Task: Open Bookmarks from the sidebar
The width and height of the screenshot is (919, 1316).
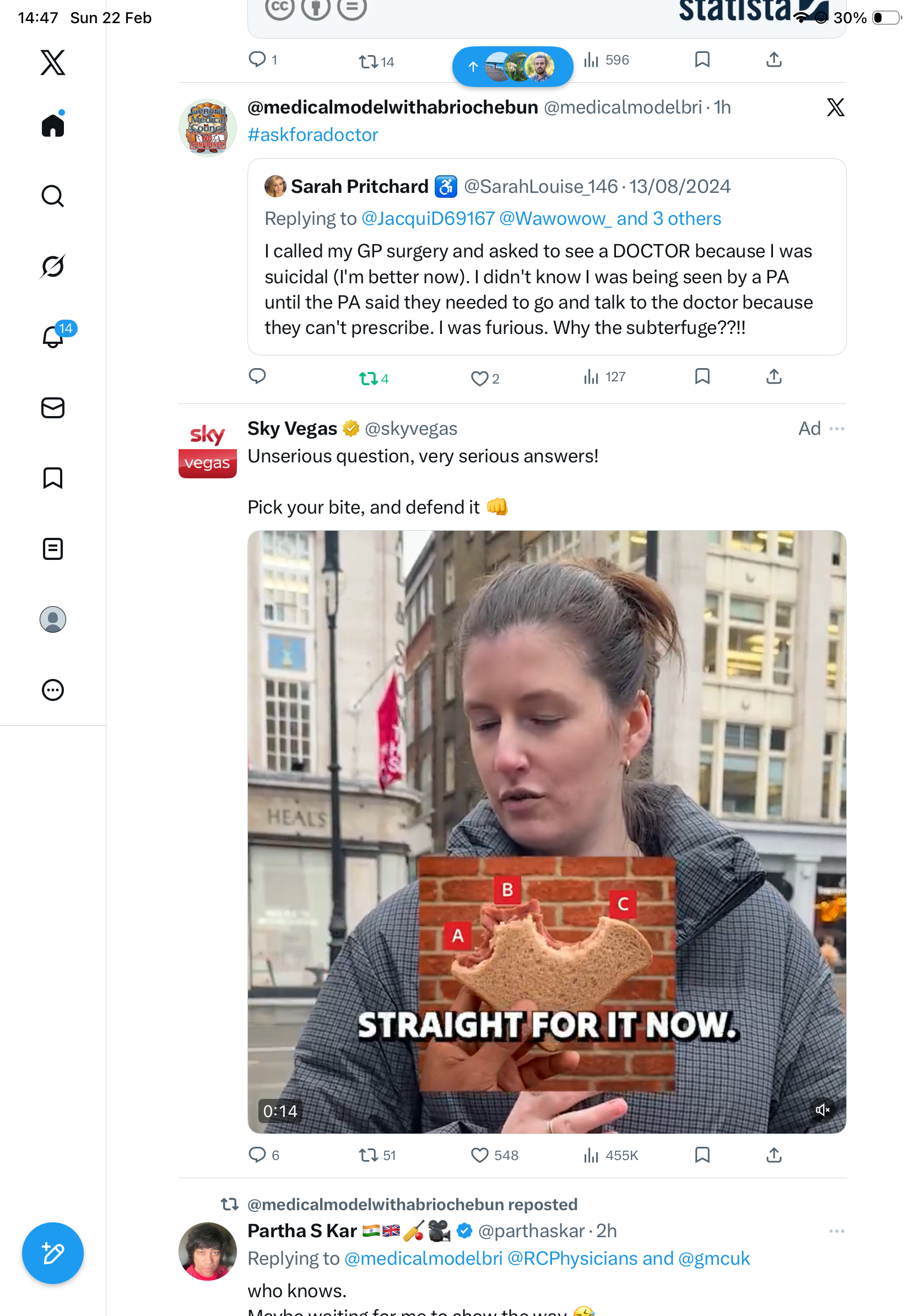Action: [x=53, y=478]
